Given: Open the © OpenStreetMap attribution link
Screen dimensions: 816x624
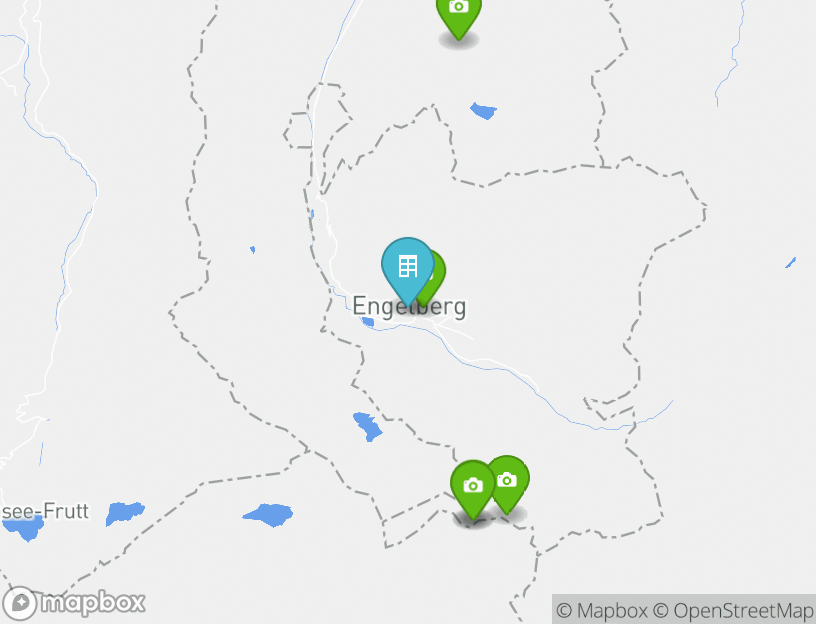Looking at the screenshot, I should coord(733,610).
